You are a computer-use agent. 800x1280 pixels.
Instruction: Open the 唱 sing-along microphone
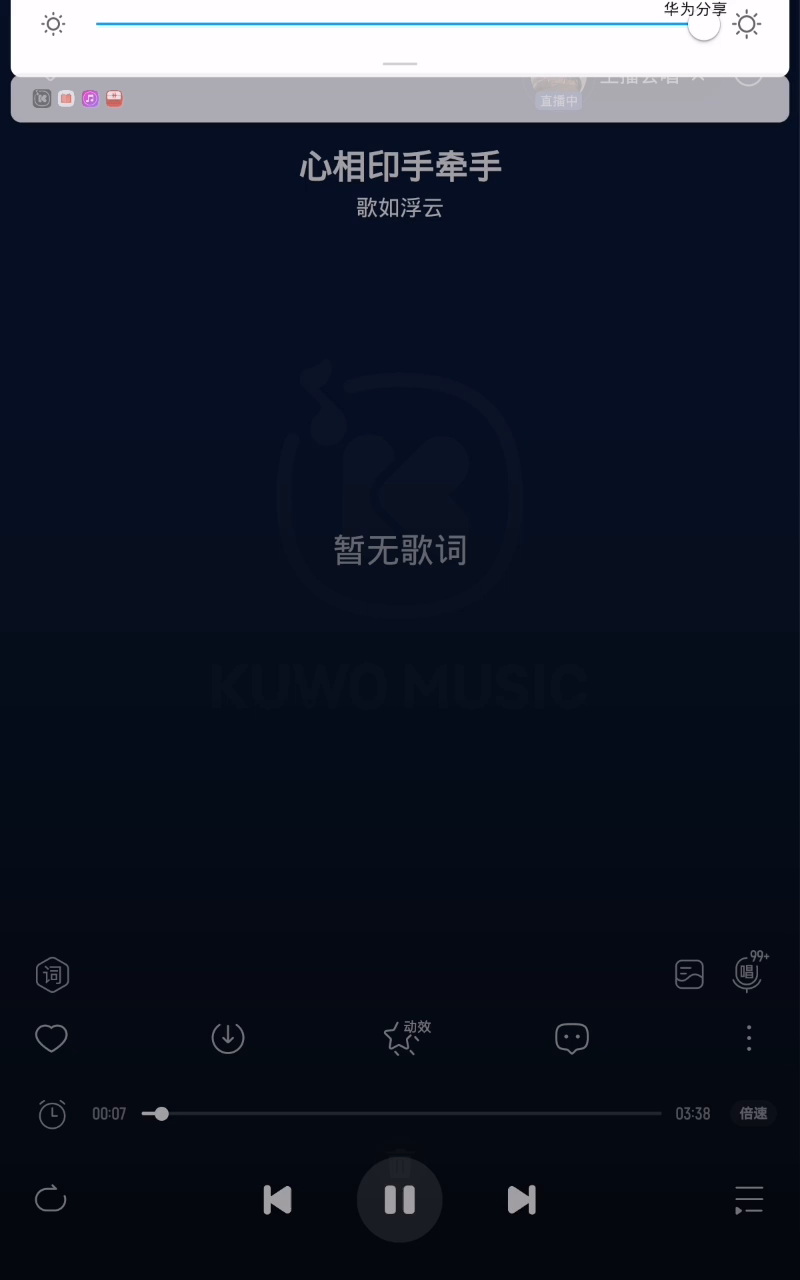click(747, 973)
